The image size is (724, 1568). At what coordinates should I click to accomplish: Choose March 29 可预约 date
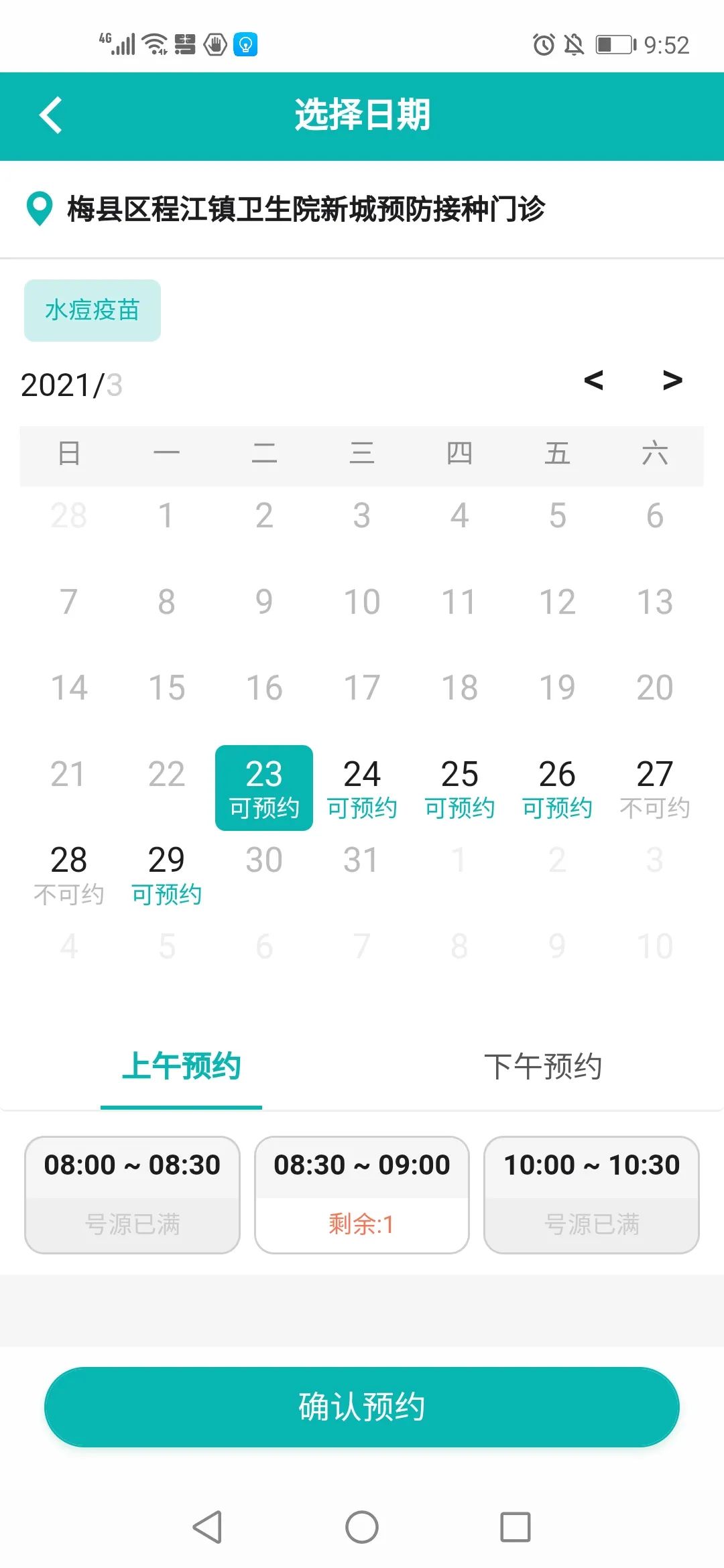click(x=166, y=874)
